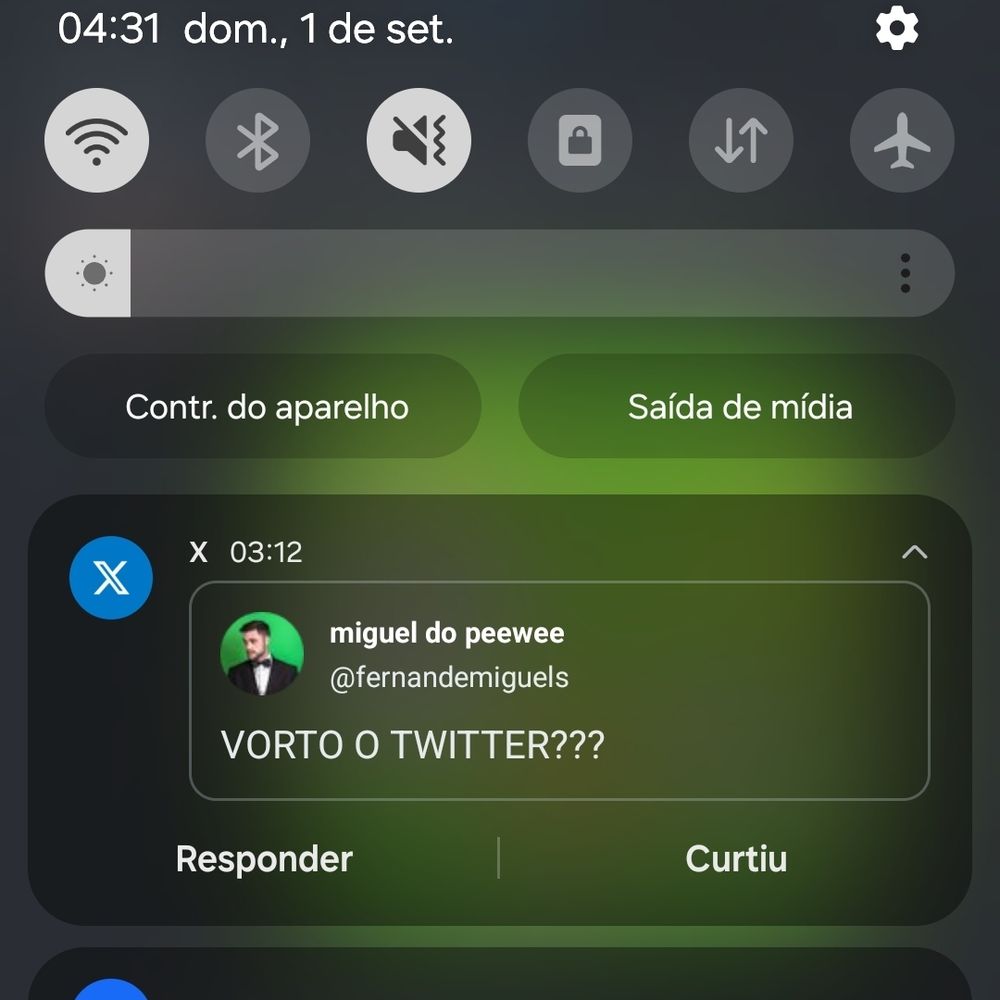Open Saída de mídia
Screen dimensions: 1000x1000
point(737,407)
